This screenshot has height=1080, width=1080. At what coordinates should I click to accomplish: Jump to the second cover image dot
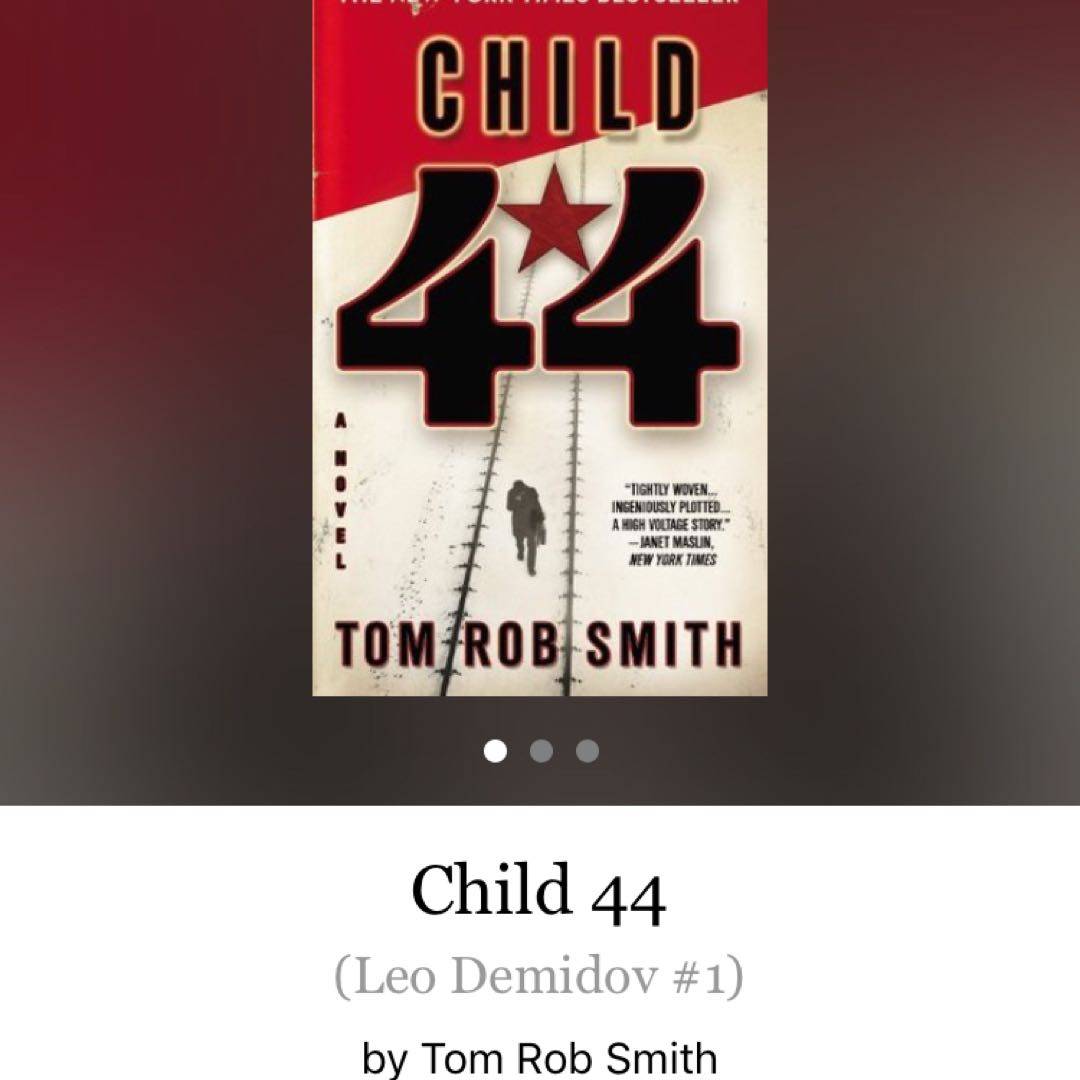click(x=541, y=751)
